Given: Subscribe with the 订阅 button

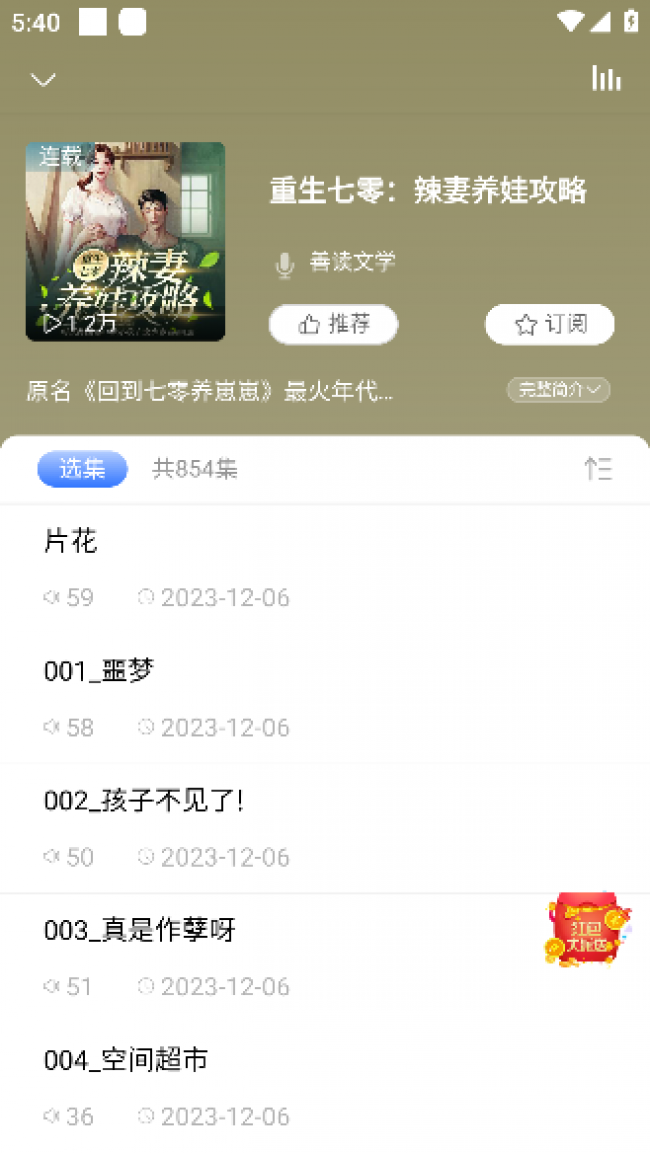Looking at the screenshot, I should click(x=549, y=324).
